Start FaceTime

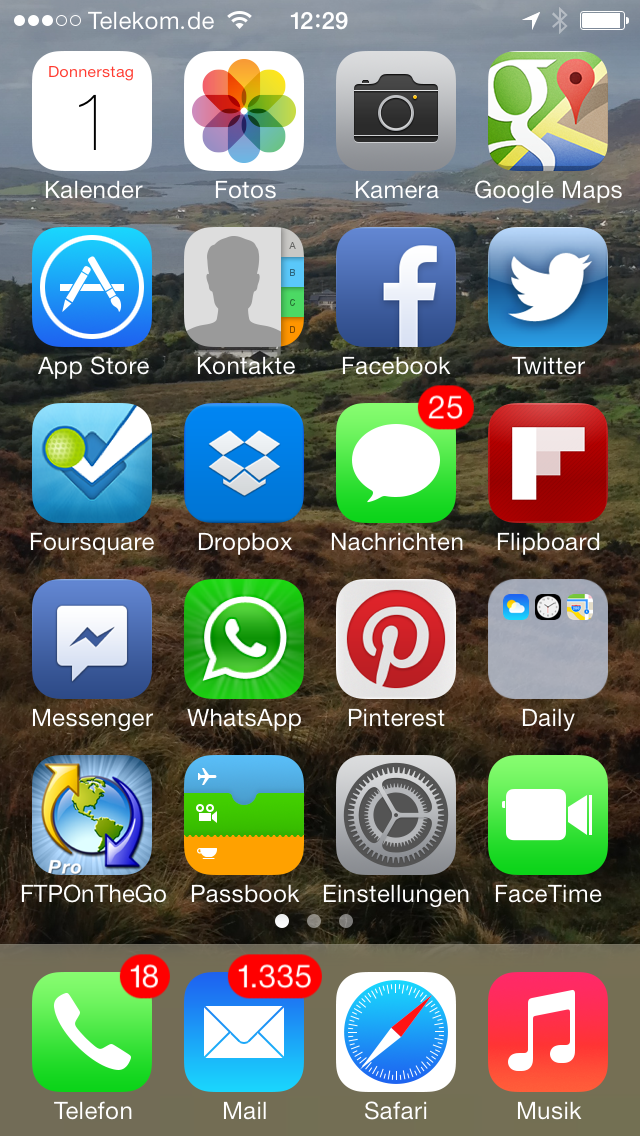[x=548, y=815]
